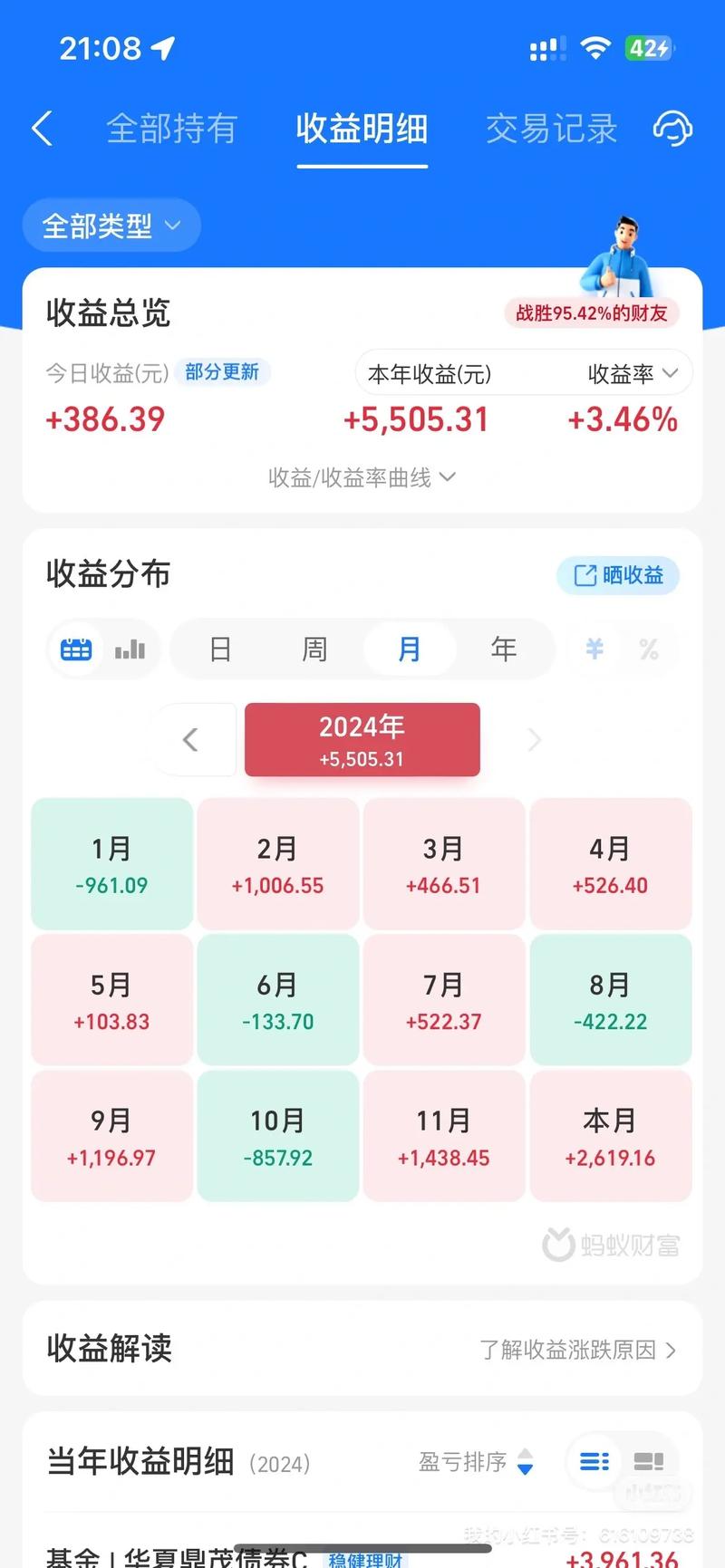
Task: Click the 了解收益涨跌原因 link
Action: pos(580,1350)
